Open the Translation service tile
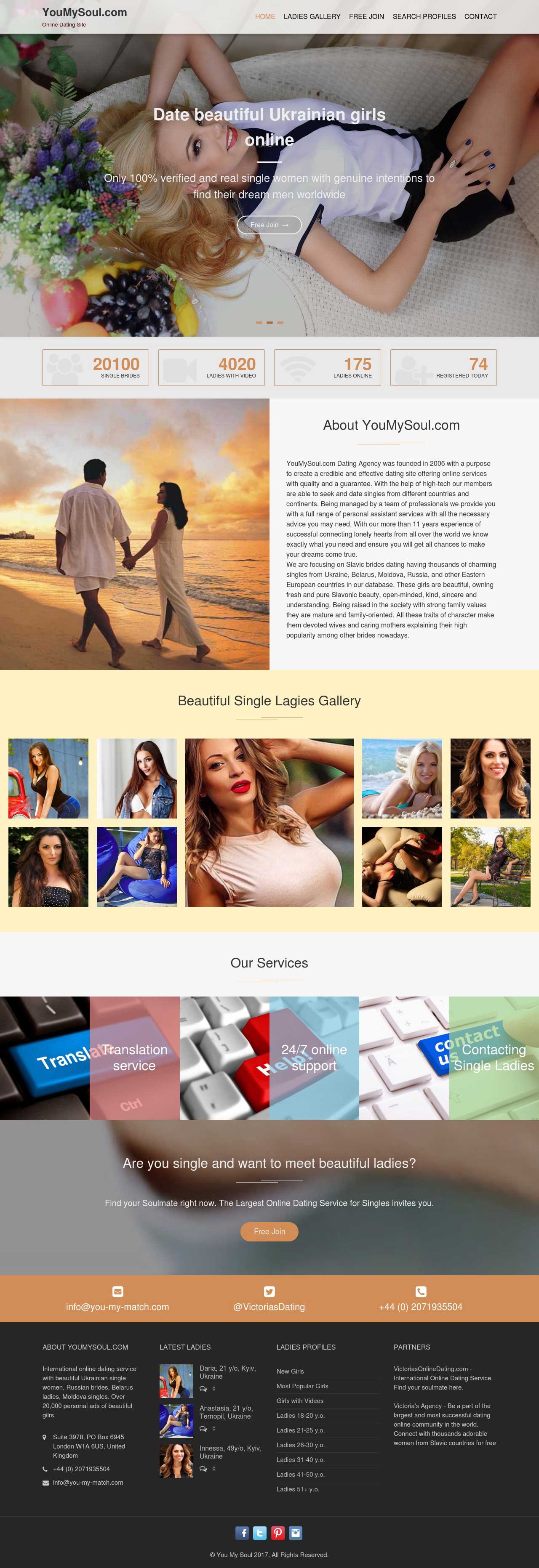This screenshot has height=1568, width=539. point(134,1057)
